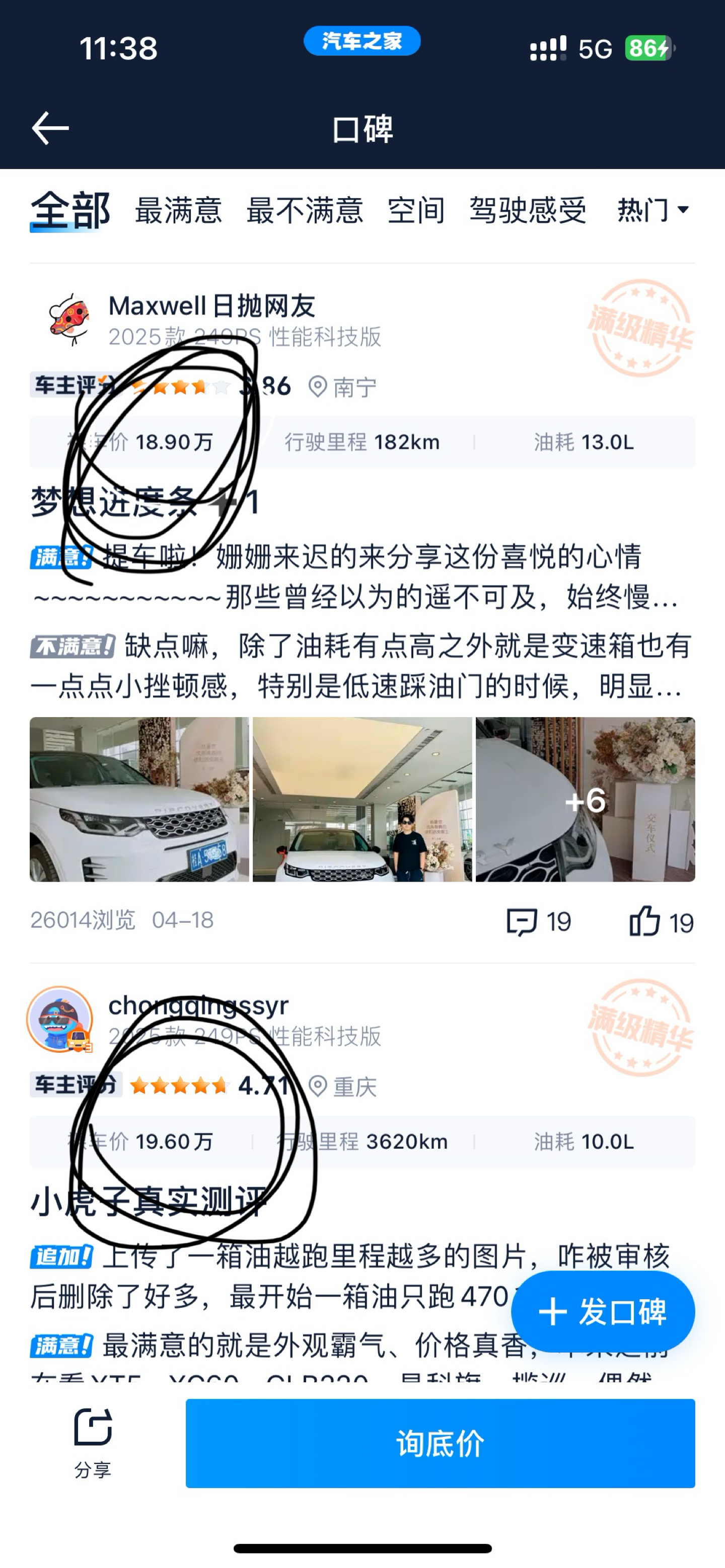Share this page via 分享
The width and height of the screenshot is (725, 1568).
[x=93, y=1444]
